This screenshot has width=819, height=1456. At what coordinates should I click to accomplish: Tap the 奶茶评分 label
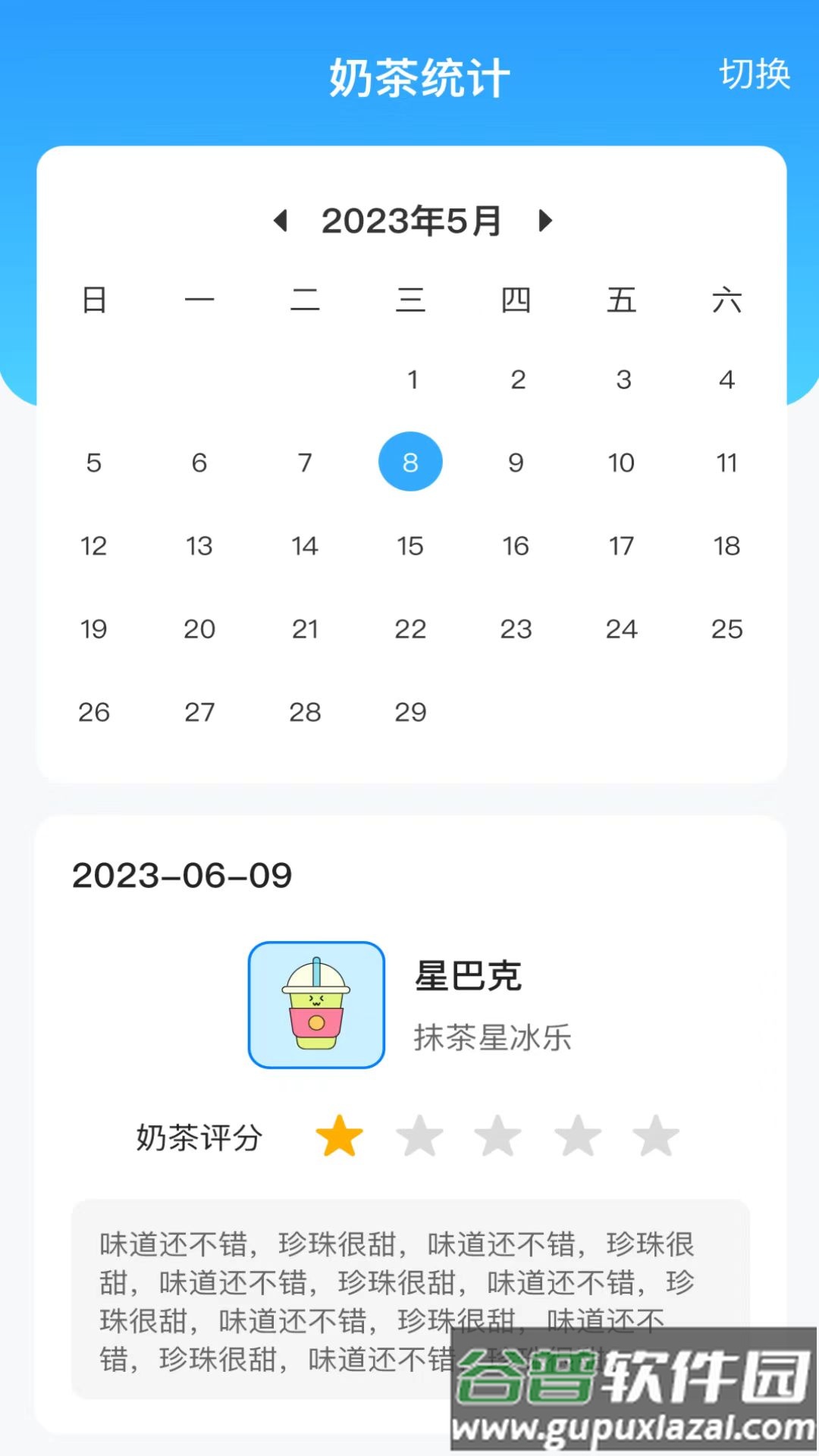[199, 1135]
